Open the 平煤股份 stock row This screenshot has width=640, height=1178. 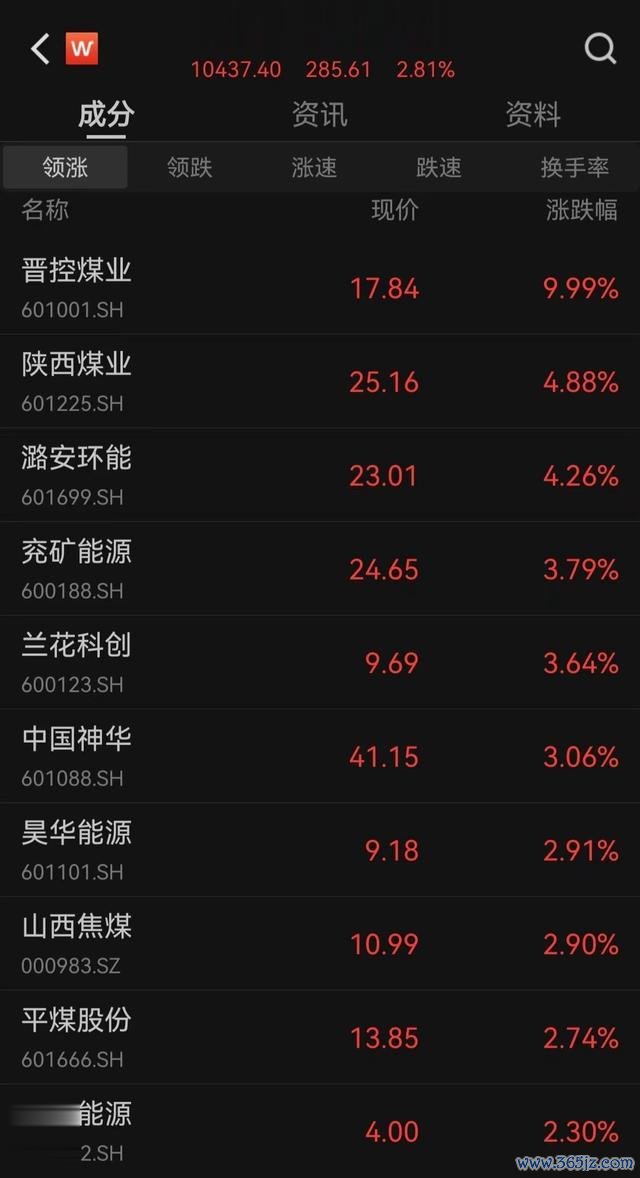[320, 1038]
